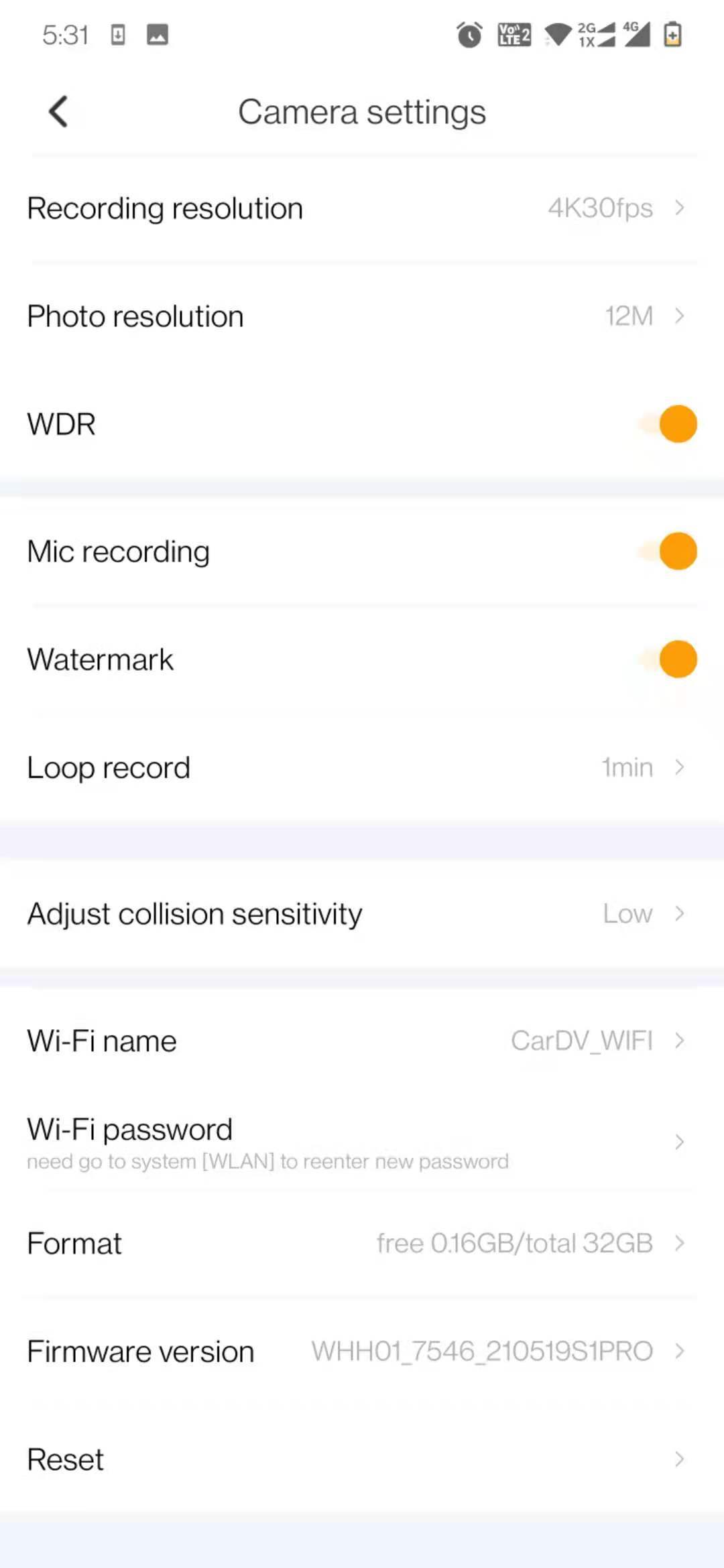
Task: Open the Wi-Fi password row
Action: pyautogui.click(x=362, y=1142)
